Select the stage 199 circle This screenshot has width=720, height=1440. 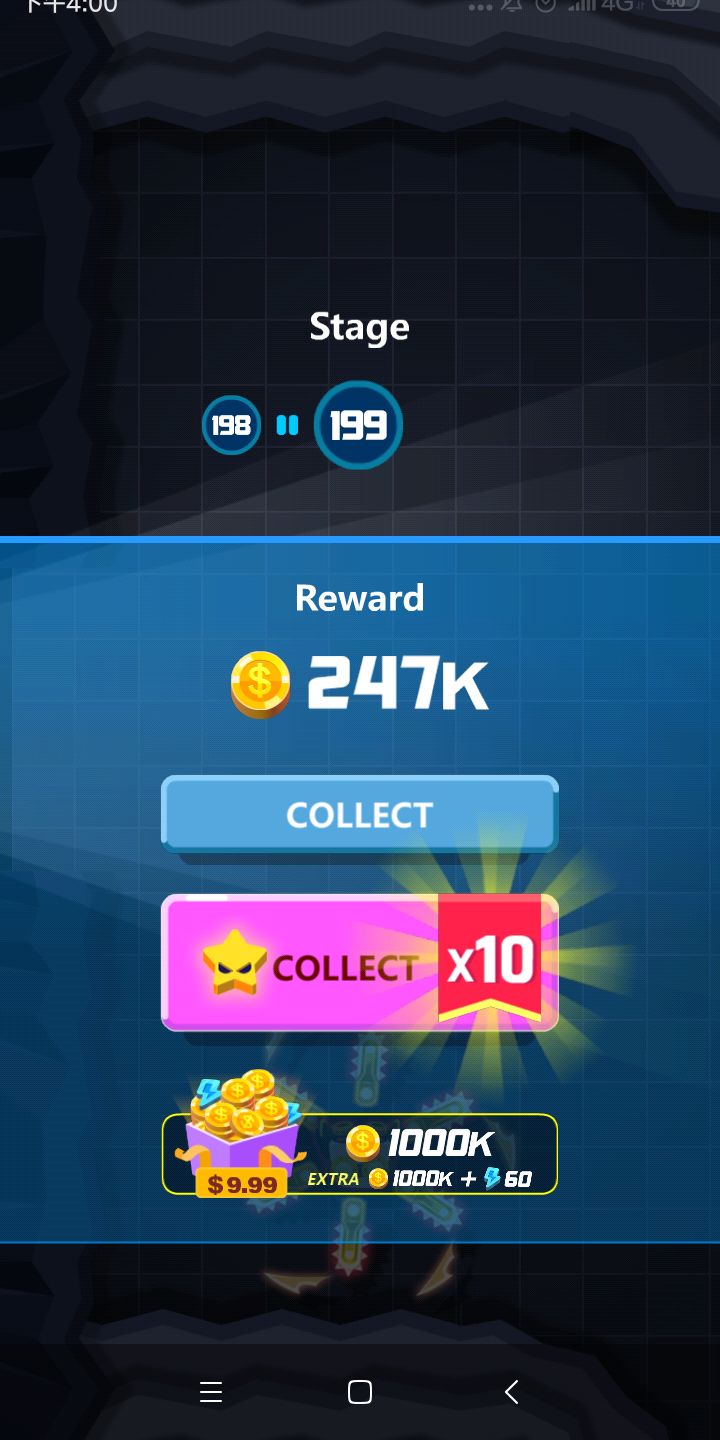358,425
